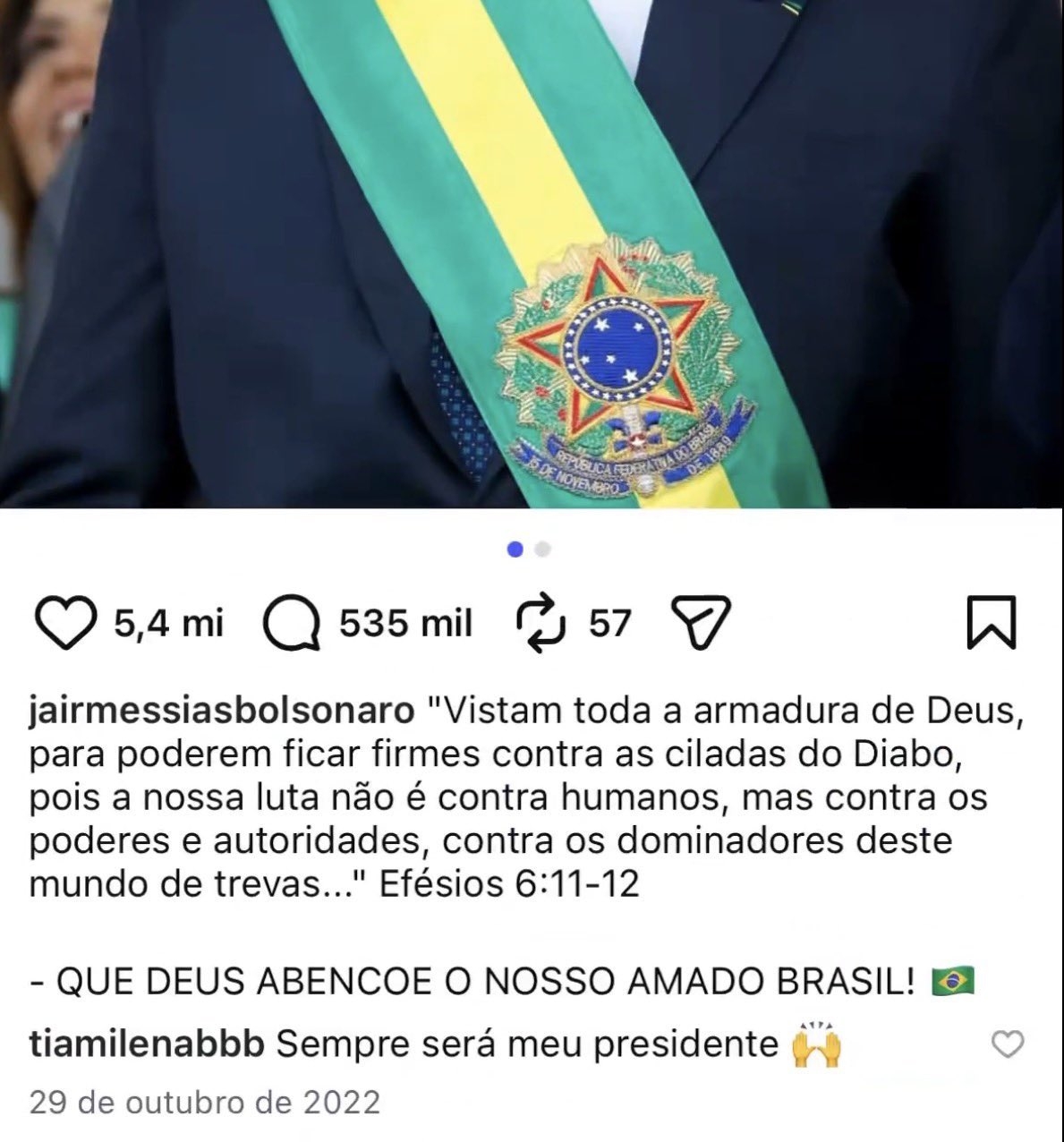Open the tiamilenabbb commenter profile
This screenshot has width=1064, height=1142.
(x=146, y=1044)
